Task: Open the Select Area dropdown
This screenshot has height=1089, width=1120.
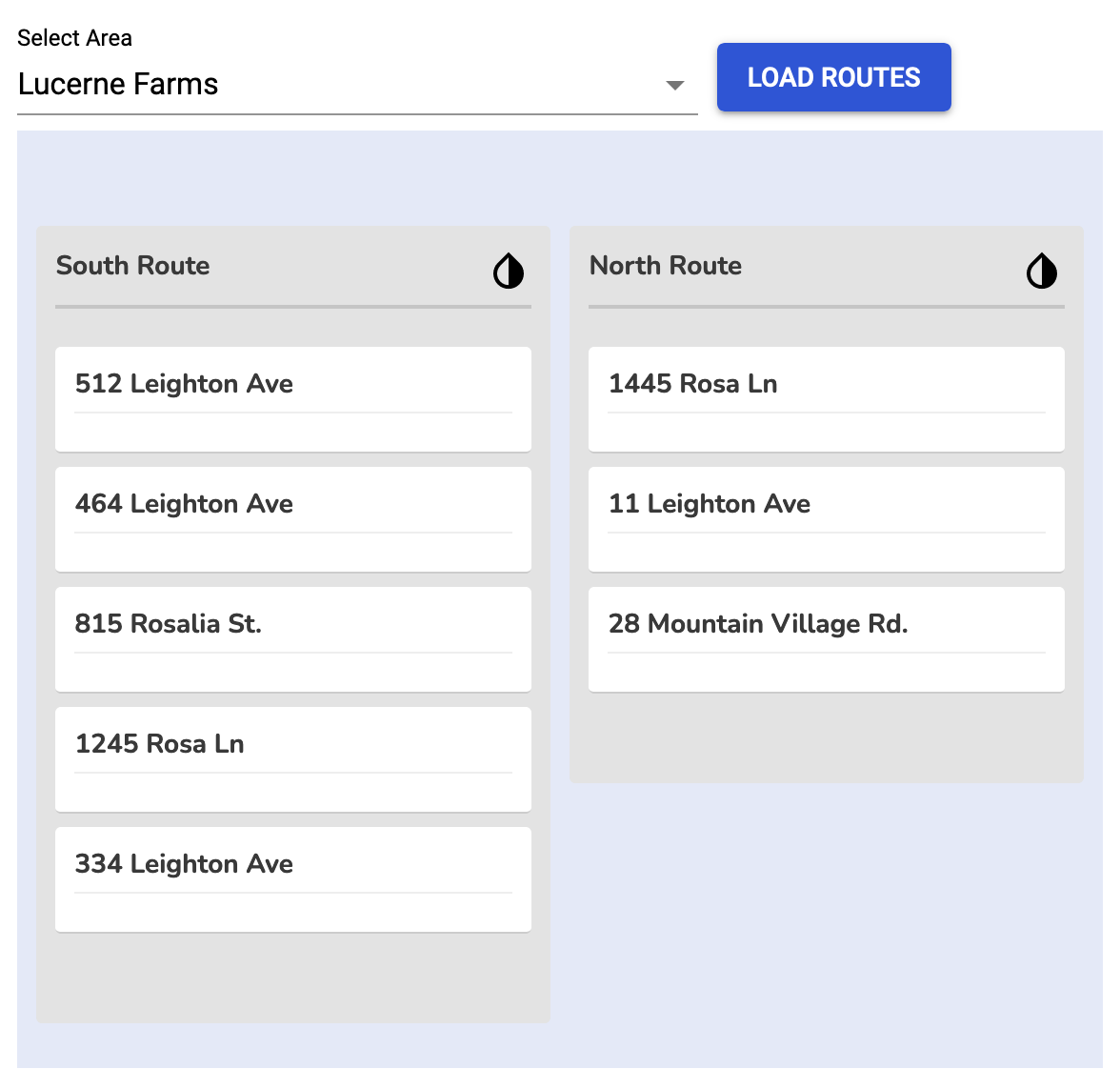Action: 357,85
